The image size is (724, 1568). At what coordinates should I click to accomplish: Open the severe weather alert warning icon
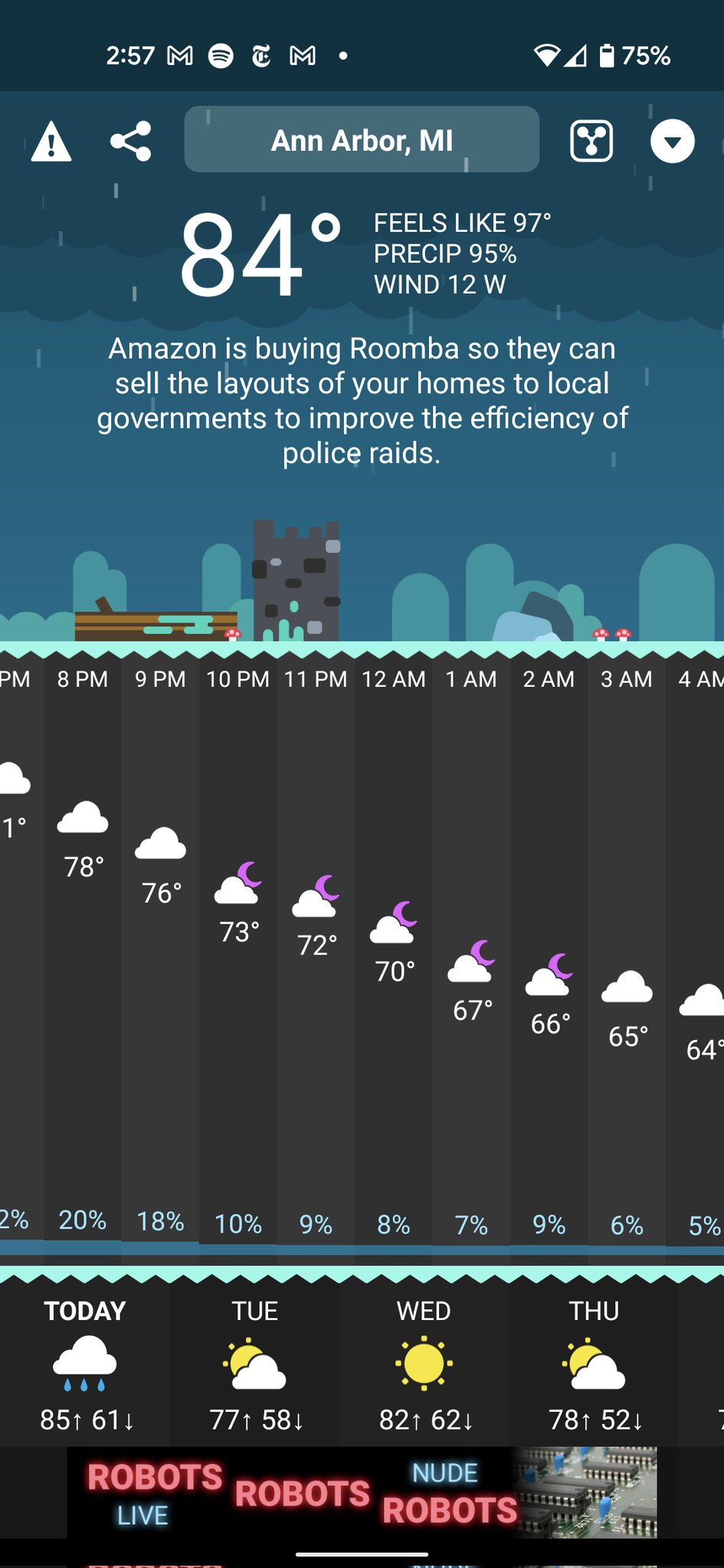coord(51,141)
